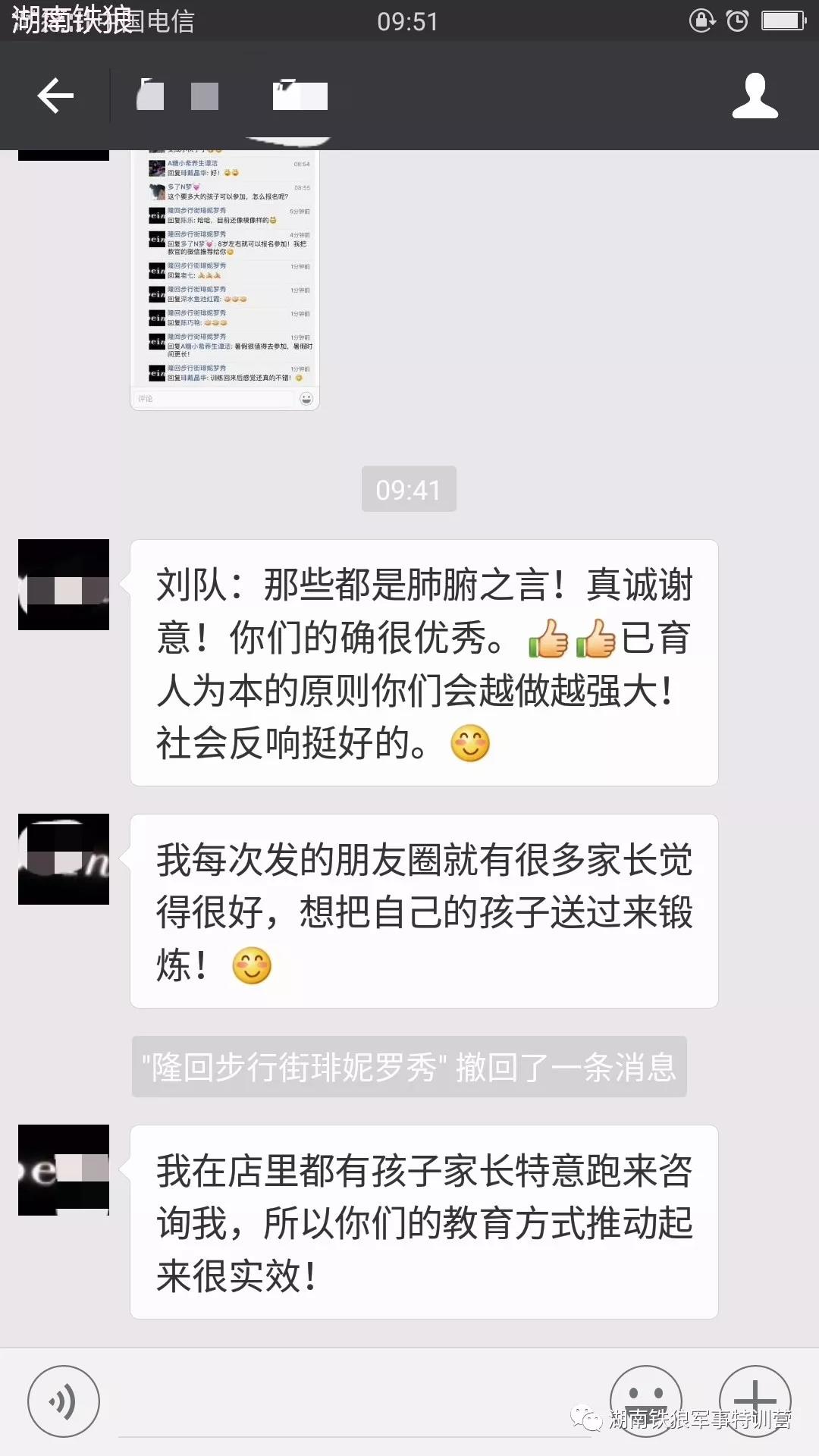Open the emoji picker

pos(645,1400)
